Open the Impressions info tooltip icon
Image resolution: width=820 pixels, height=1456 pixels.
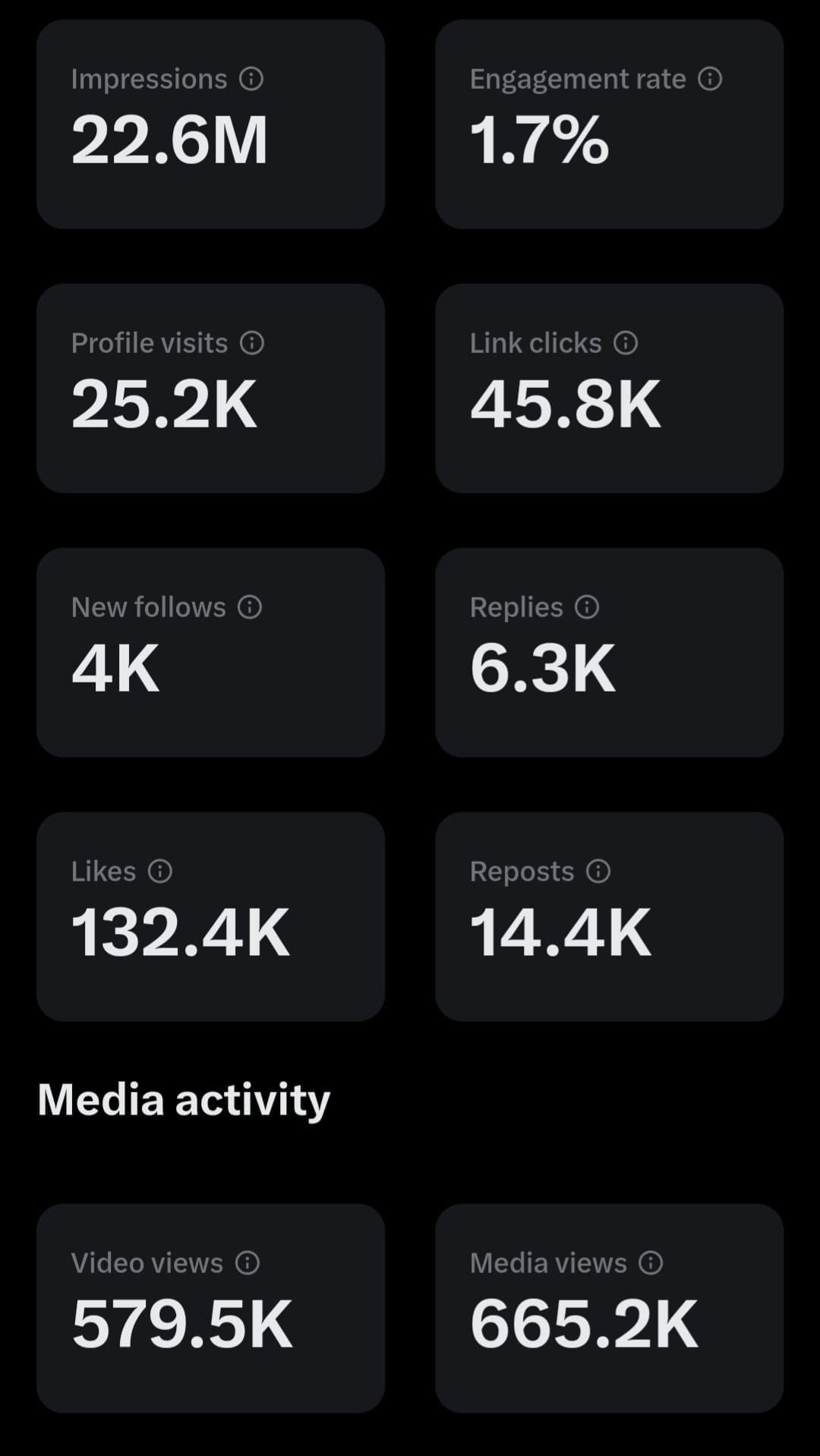(x=251, y=78)
